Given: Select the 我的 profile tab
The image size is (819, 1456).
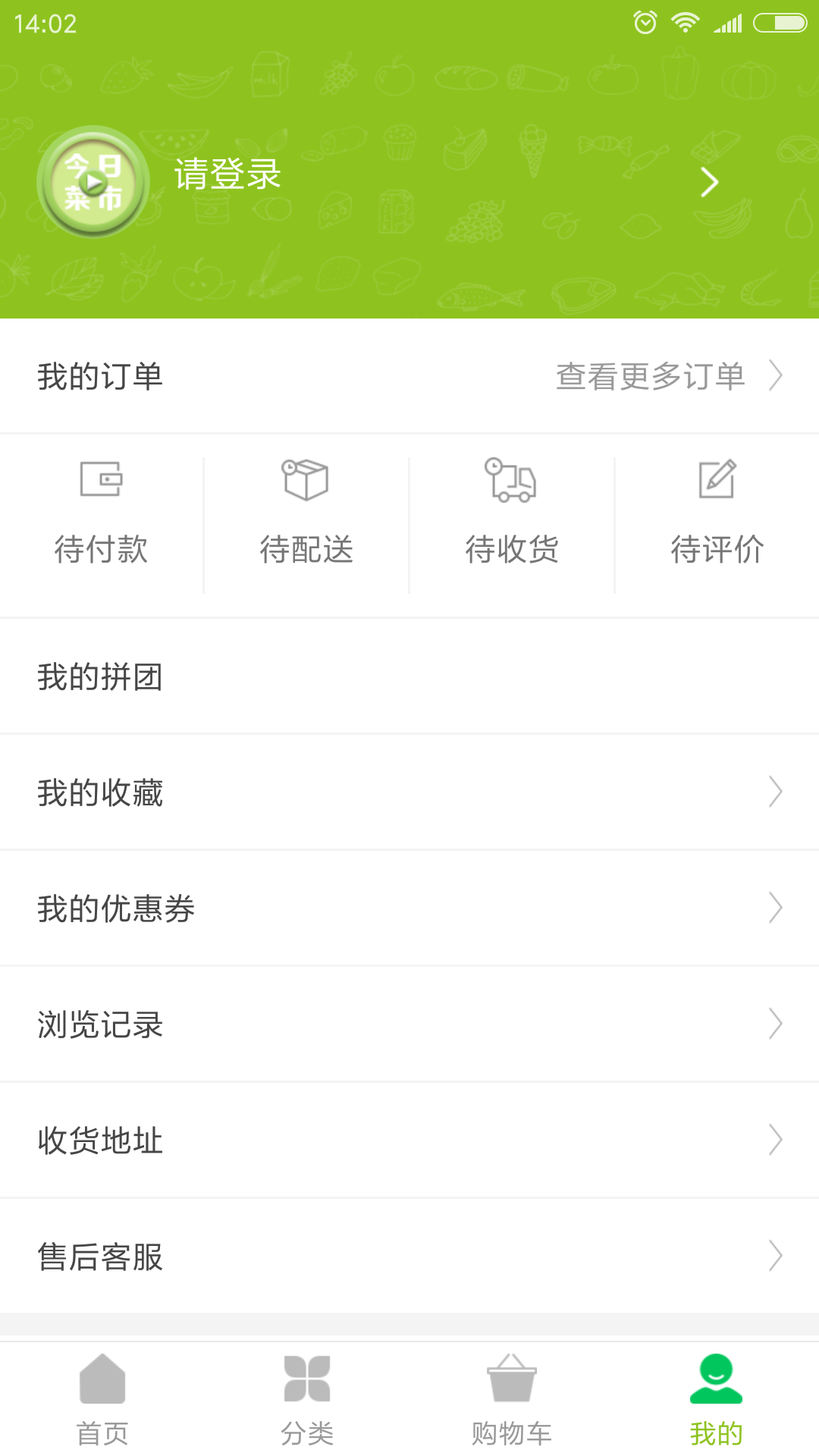Looking at the screenshot, I should 716,1399.
